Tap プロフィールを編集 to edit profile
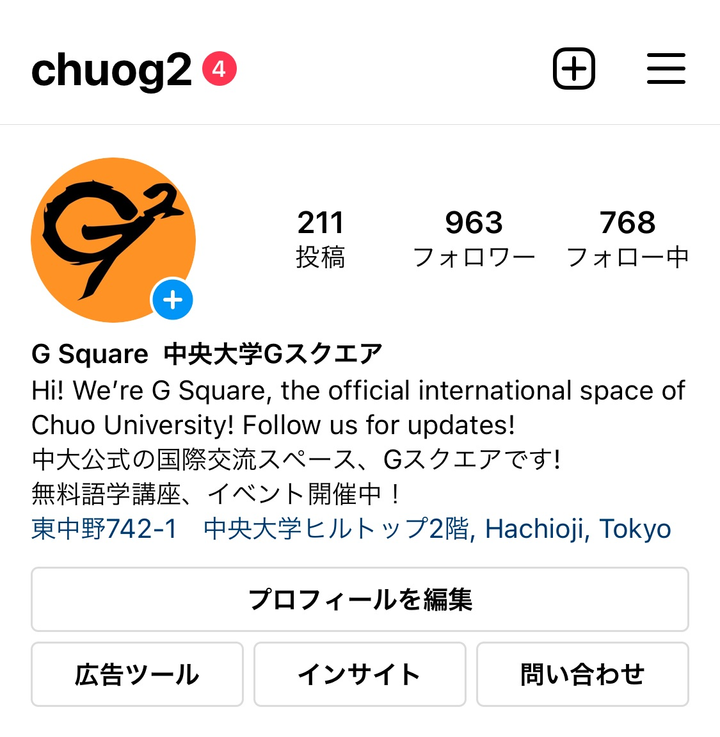This screenshot has width=720, height=737. (x=360, y=599)
